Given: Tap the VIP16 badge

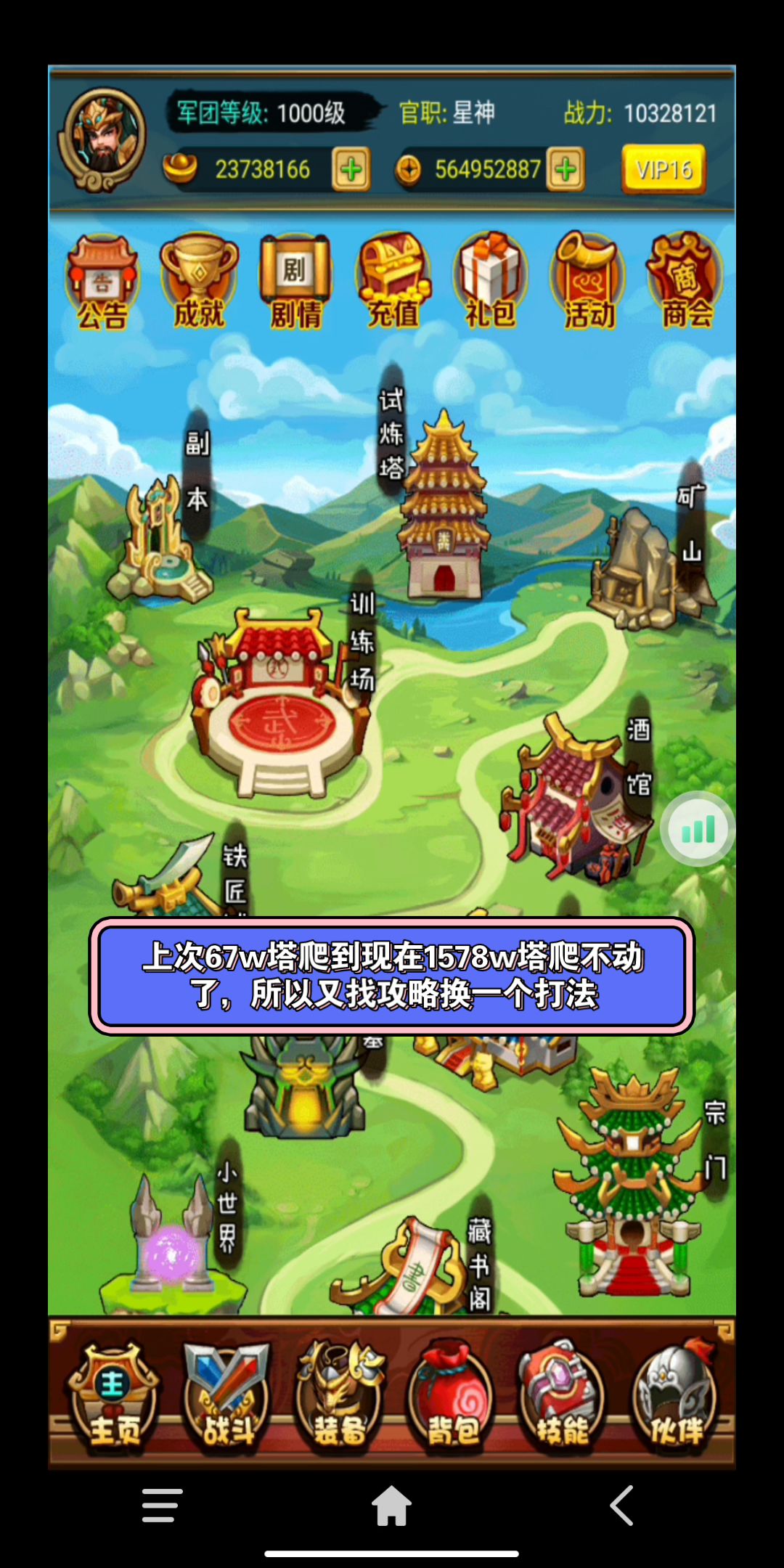Looking at the screenshot, I should click(x=663, y=169).
